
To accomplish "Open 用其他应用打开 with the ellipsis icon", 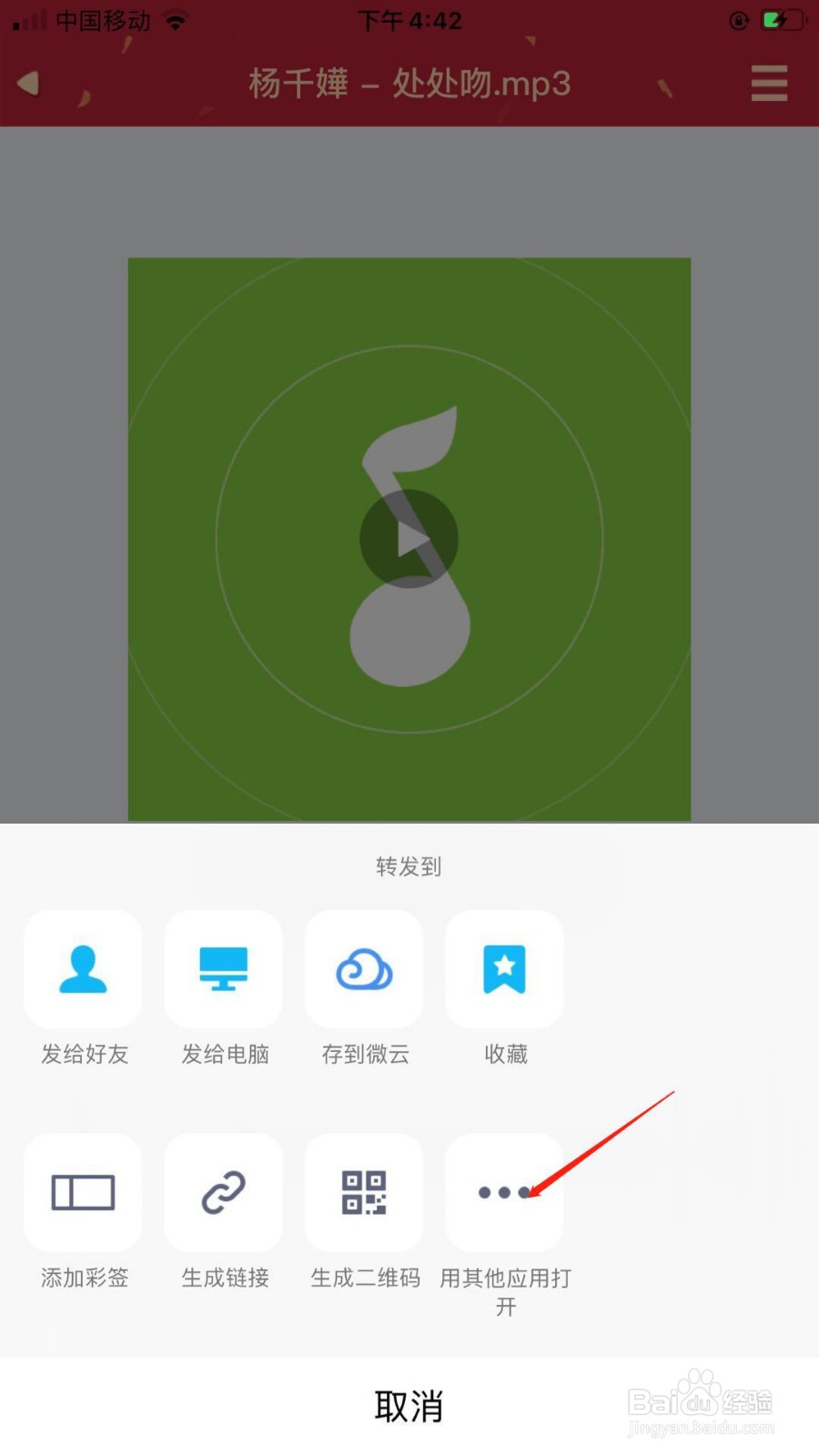I will [504, 1193].
